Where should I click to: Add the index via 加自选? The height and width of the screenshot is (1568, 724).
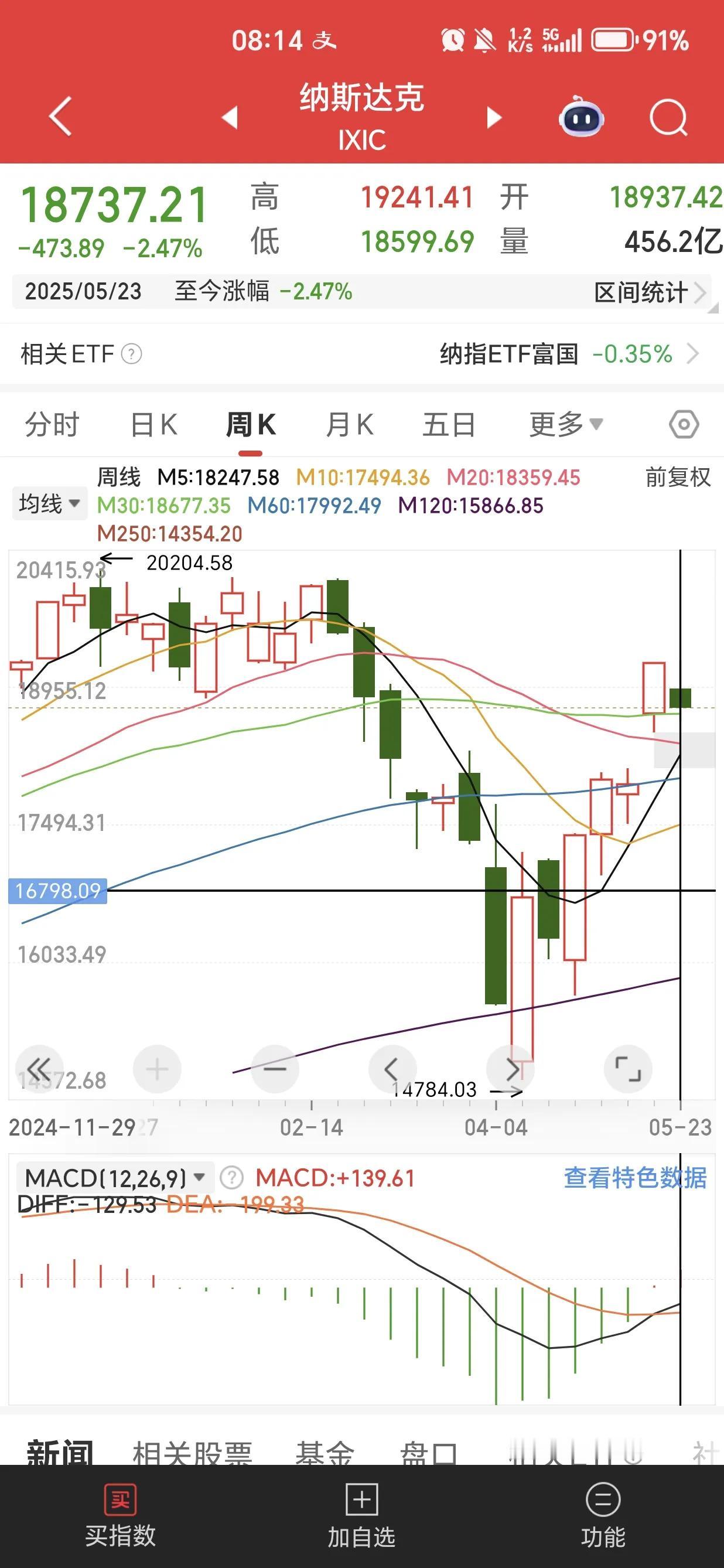point(361,1516)
